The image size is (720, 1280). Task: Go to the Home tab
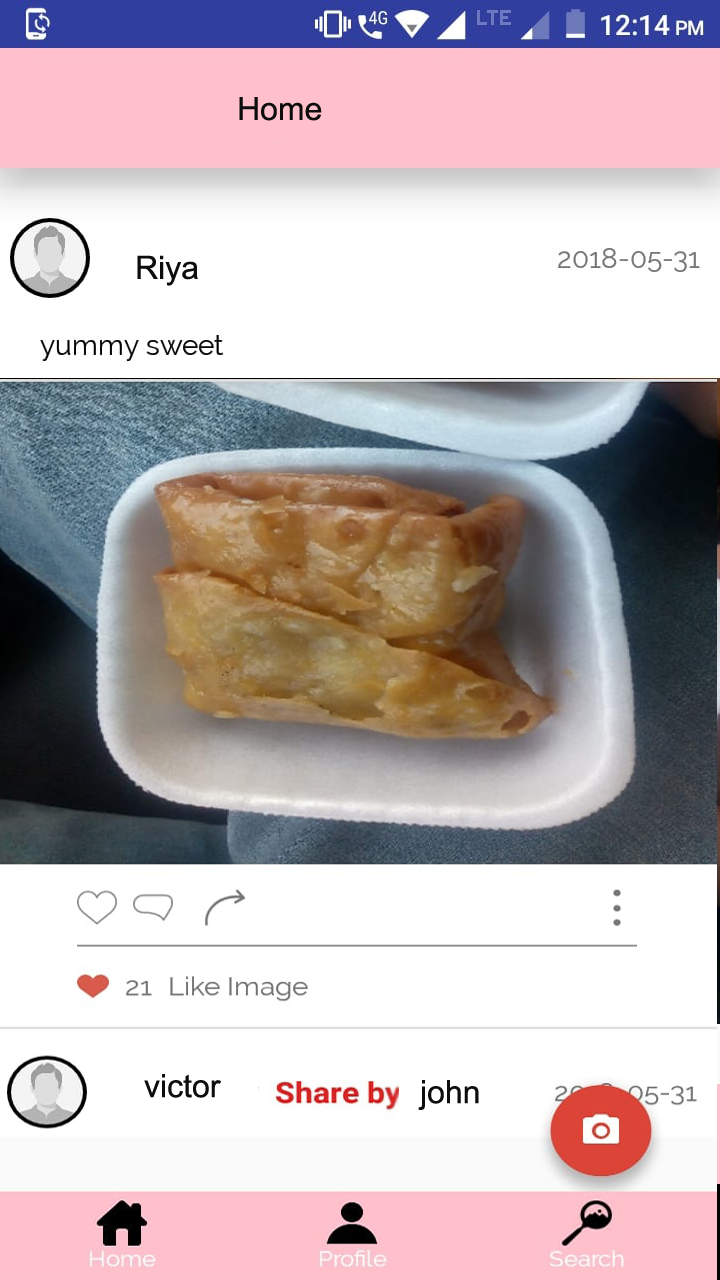click(x=122, y=1236)
